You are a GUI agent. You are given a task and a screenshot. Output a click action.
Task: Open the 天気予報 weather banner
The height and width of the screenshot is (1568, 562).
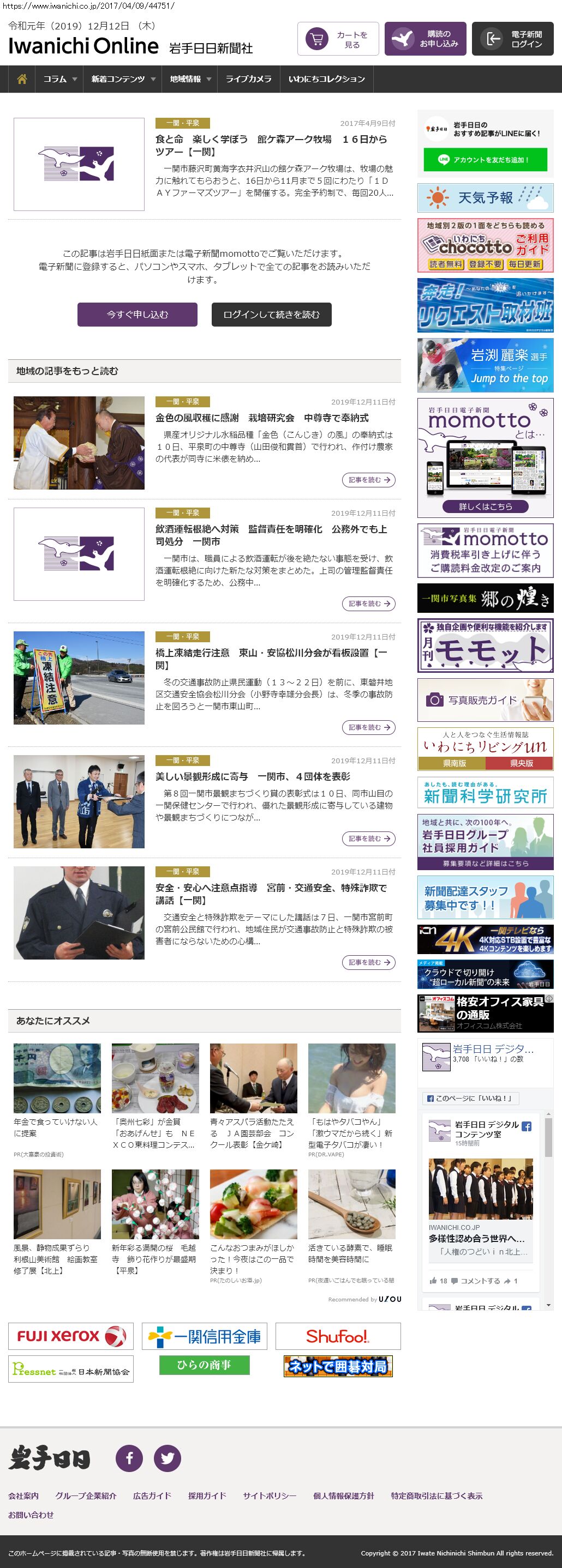[485, 198]
